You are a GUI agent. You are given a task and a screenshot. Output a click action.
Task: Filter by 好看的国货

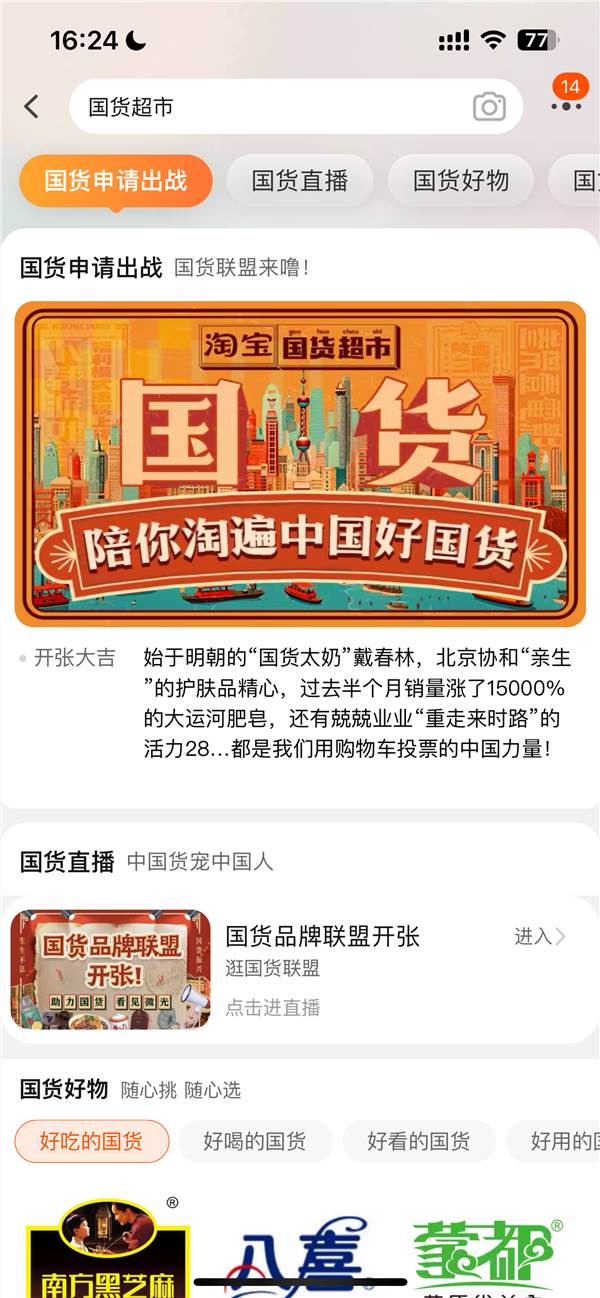[x=419, y=1142]
